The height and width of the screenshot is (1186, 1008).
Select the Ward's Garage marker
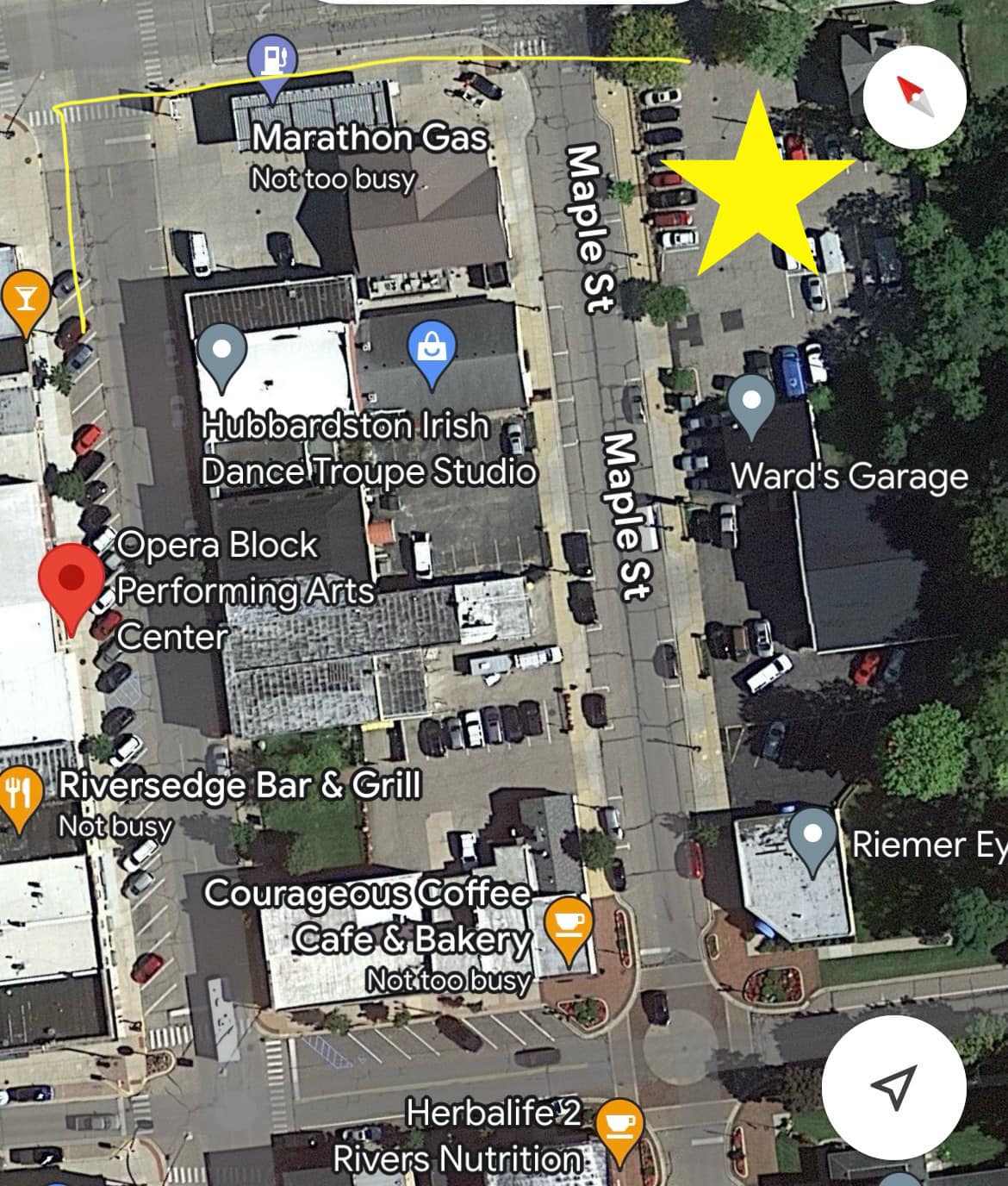[751, 403]
